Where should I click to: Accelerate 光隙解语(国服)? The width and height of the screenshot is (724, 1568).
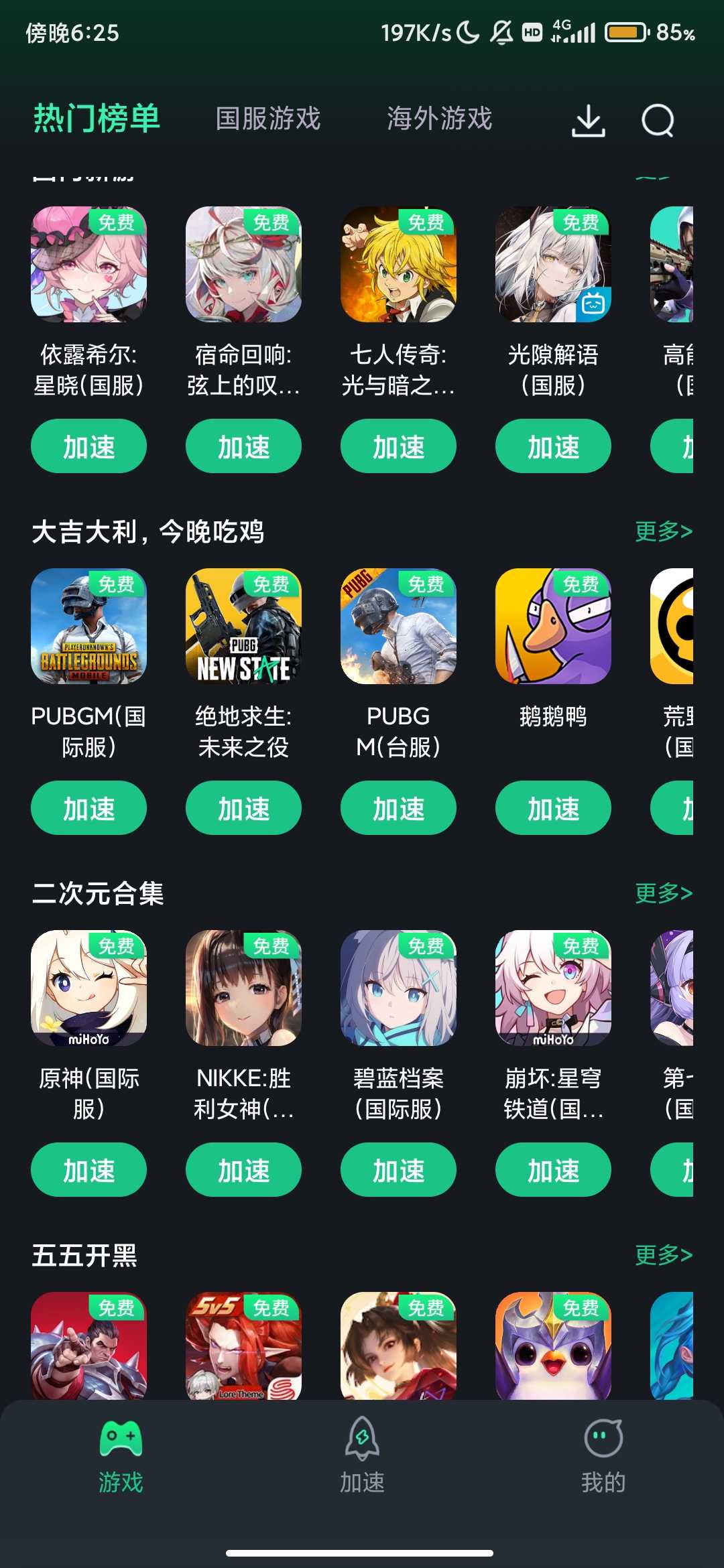[553, 446]
